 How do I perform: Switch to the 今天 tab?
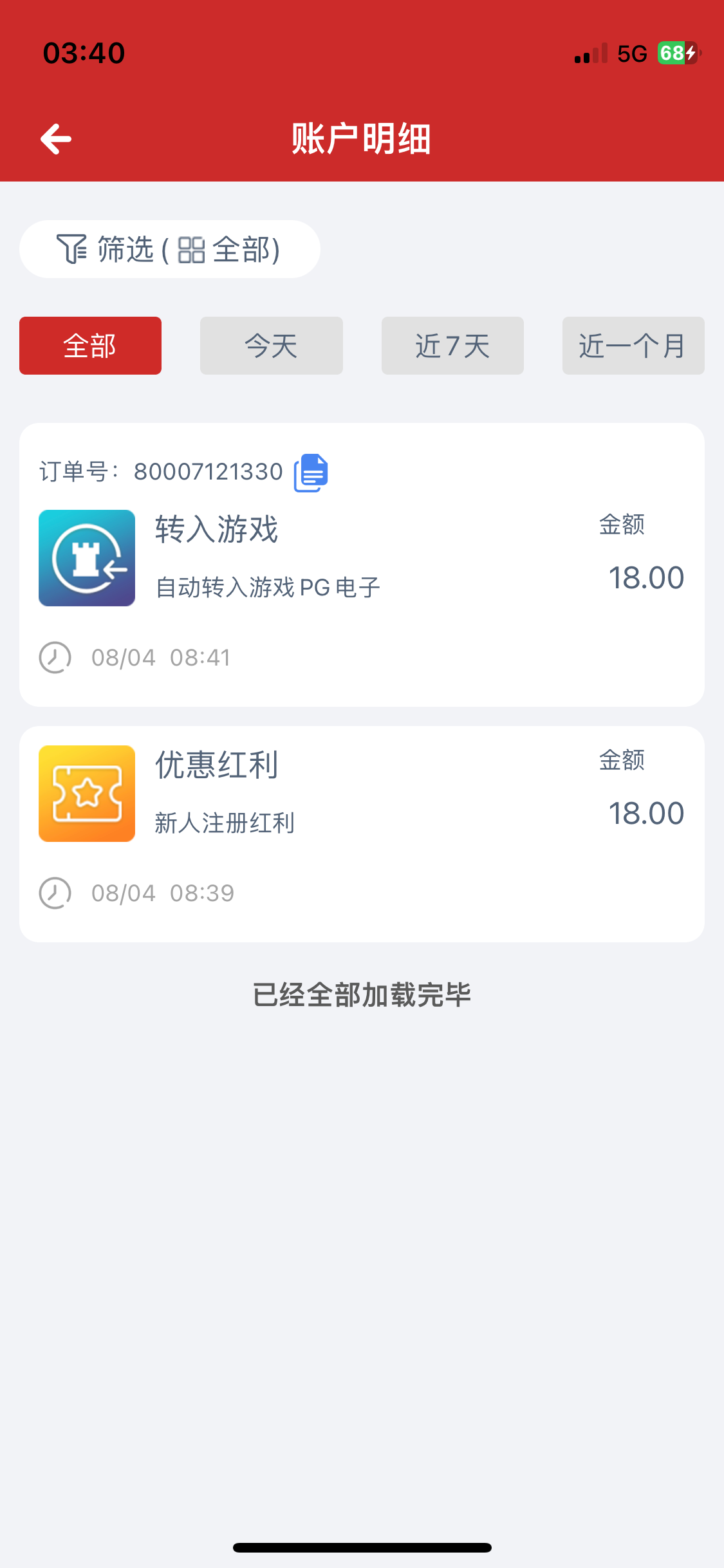click(x=271, y=346)
